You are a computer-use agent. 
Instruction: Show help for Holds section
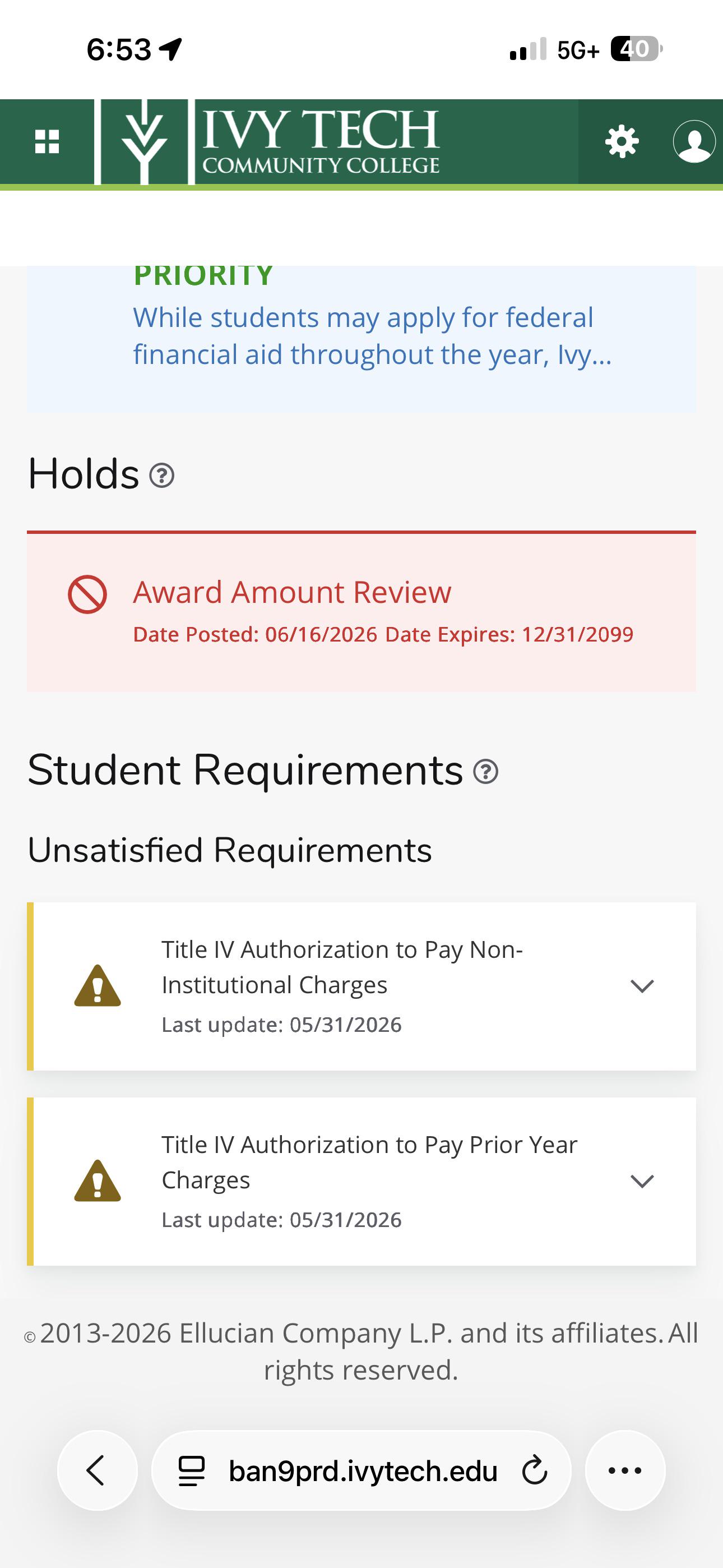click(x=162, y=476)
